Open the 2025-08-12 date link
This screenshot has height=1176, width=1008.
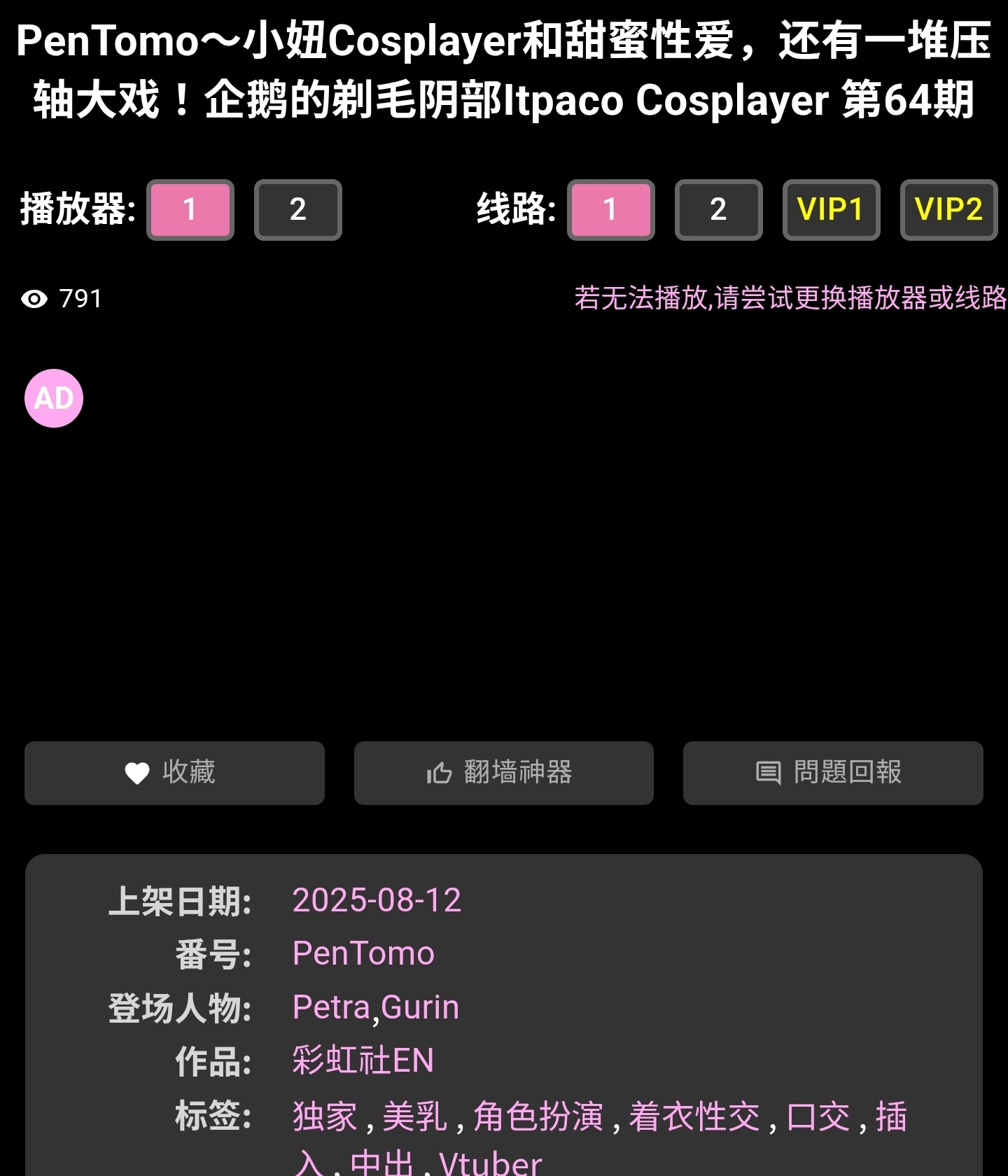(x=377, y=900)
